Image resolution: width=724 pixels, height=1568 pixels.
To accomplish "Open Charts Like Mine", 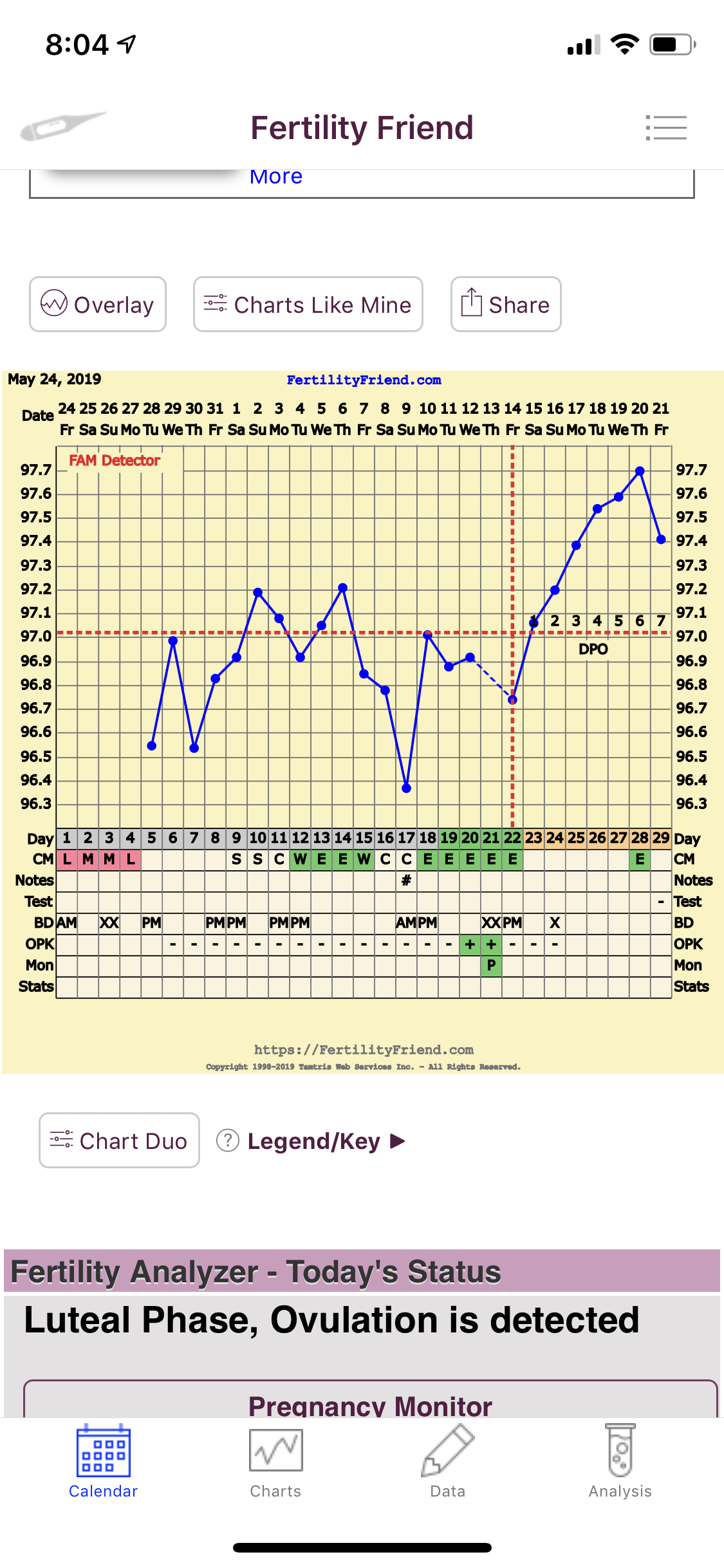I will [308, 304].
